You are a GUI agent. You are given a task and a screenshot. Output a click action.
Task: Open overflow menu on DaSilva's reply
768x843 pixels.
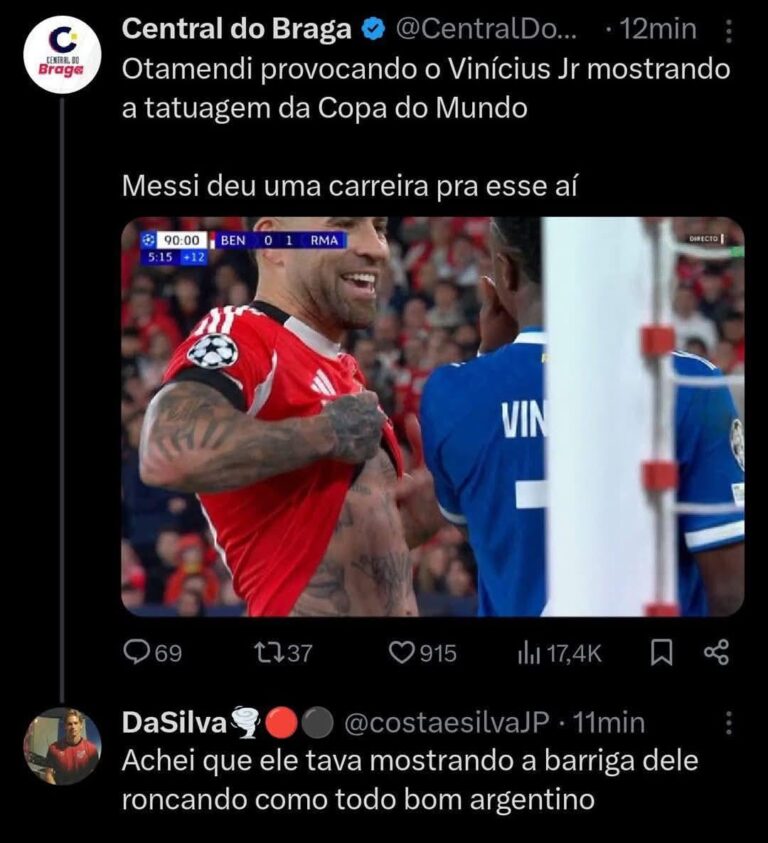(x=729, y=723)
